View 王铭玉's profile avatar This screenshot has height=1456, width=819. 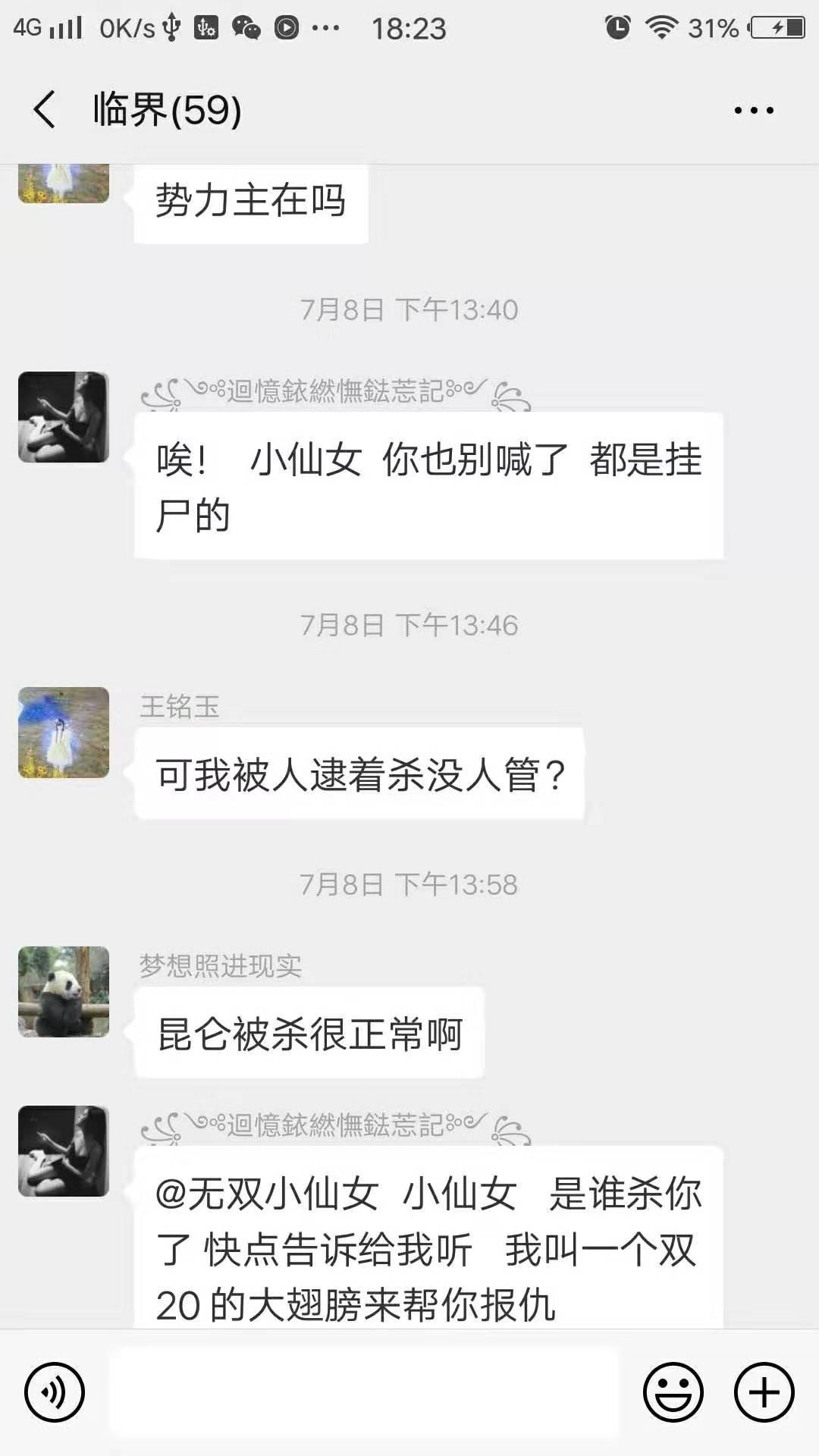[x=64, y=733]
